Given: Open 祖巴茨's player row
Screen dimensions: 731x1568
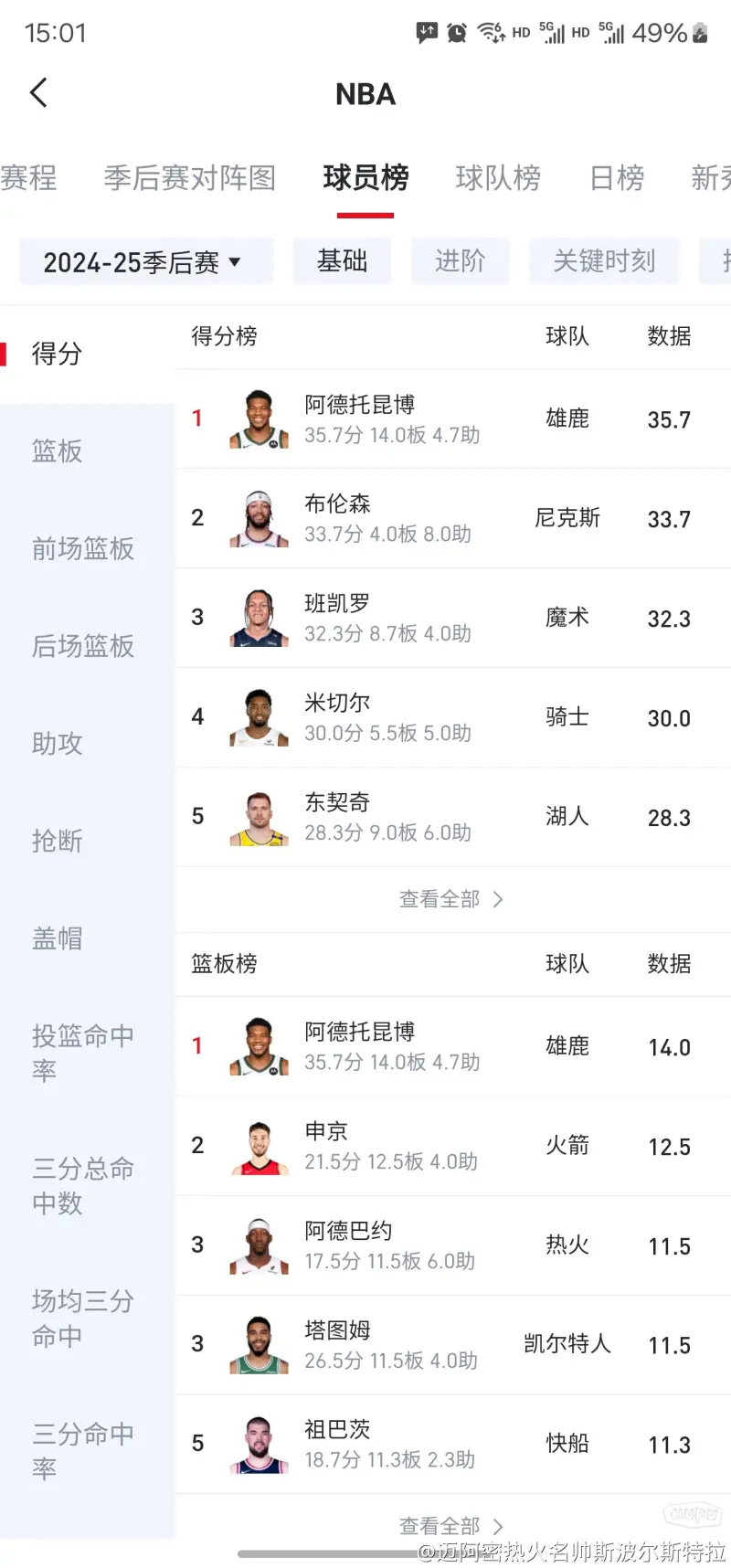Looking at the screenshot, I should 453,1445.
